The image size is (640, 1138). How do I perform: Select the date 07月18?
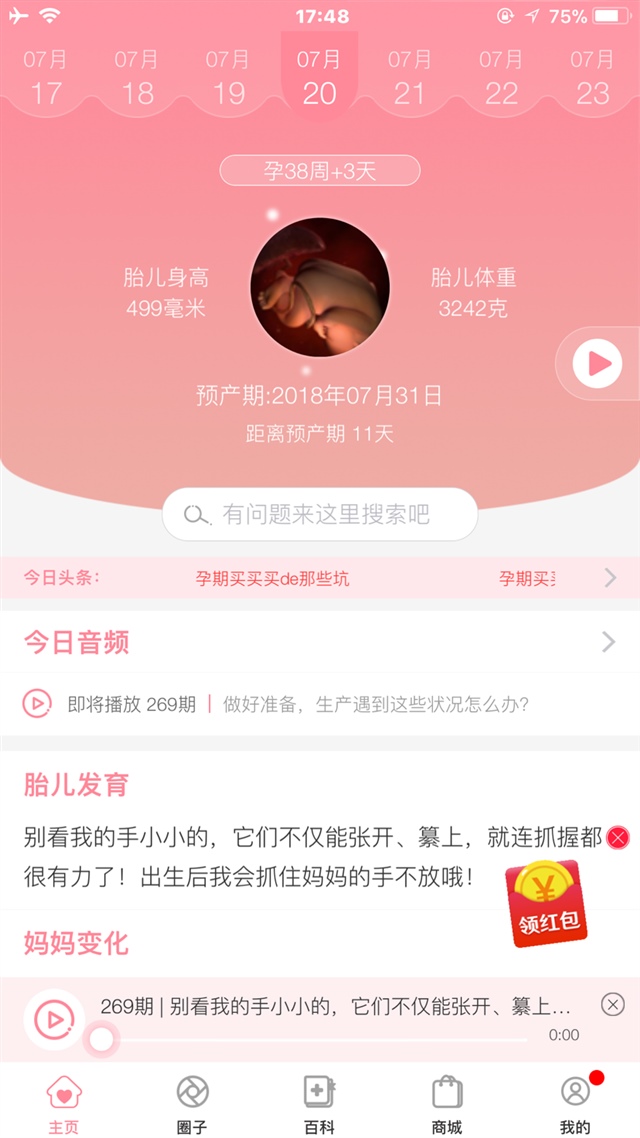pos(137,79)
